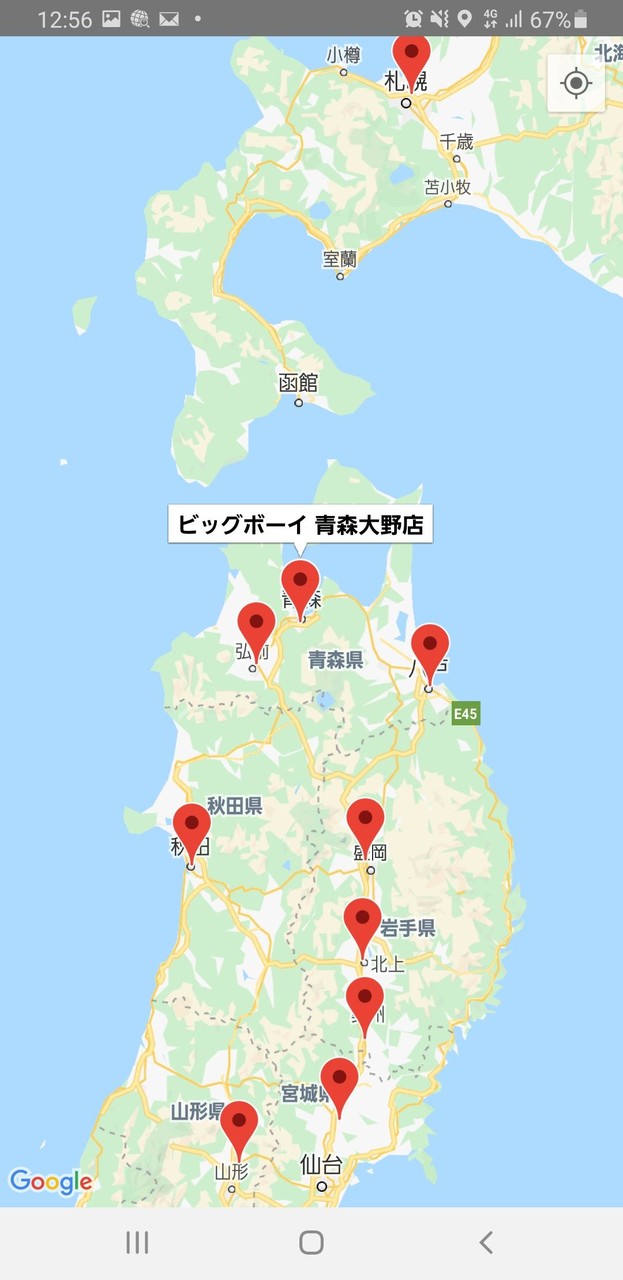Select the map pin at 青森
The image size is (623, 1280).
click(x=300, y=583)
